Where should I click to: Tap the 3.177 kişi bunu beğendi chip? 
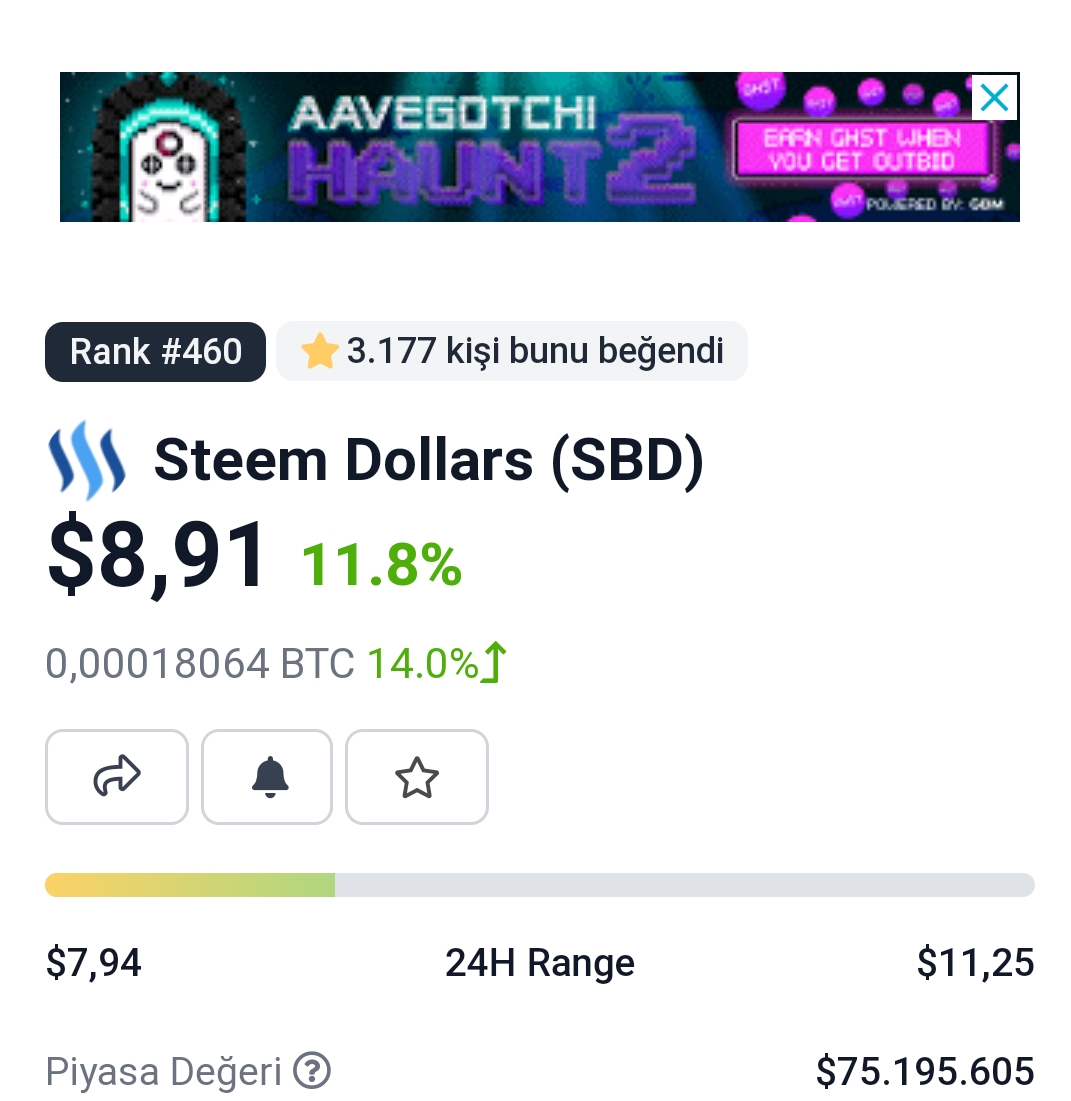(x=512, y=351)
